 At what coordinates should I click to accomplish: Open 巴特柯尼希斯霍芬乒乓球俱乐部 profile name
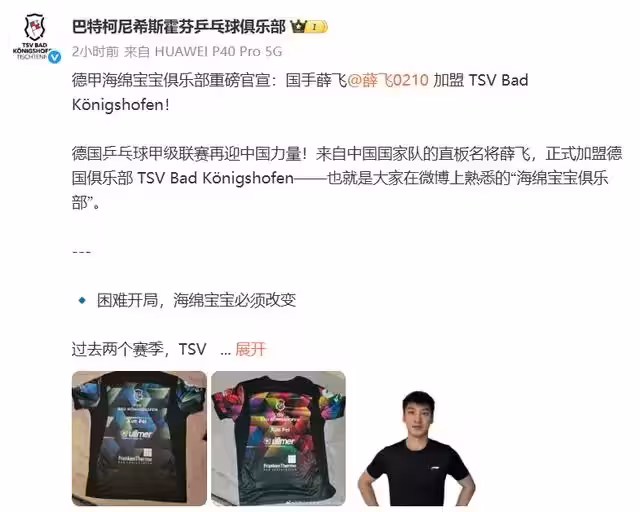point(177,27)
